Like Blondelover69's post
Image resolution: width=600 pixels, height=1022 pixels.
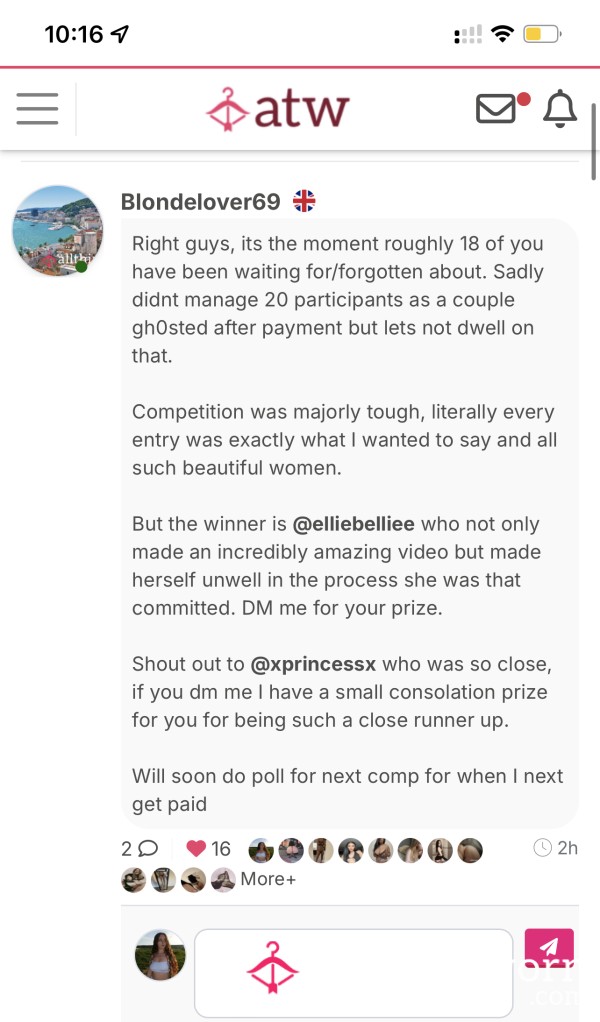click(x=196, y=848)
